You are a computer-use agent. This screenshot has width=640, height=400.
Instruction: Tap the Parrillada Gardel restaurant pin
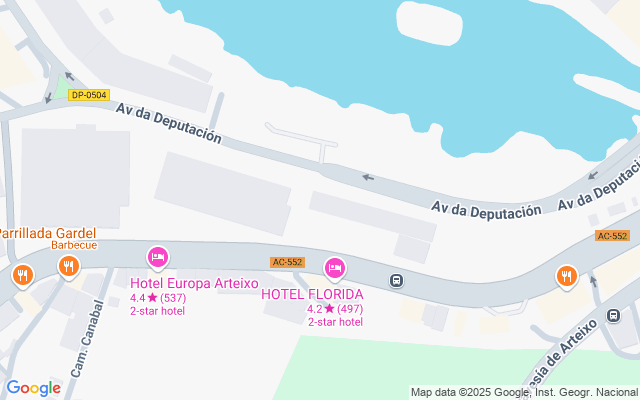click(x=69, y=267)
